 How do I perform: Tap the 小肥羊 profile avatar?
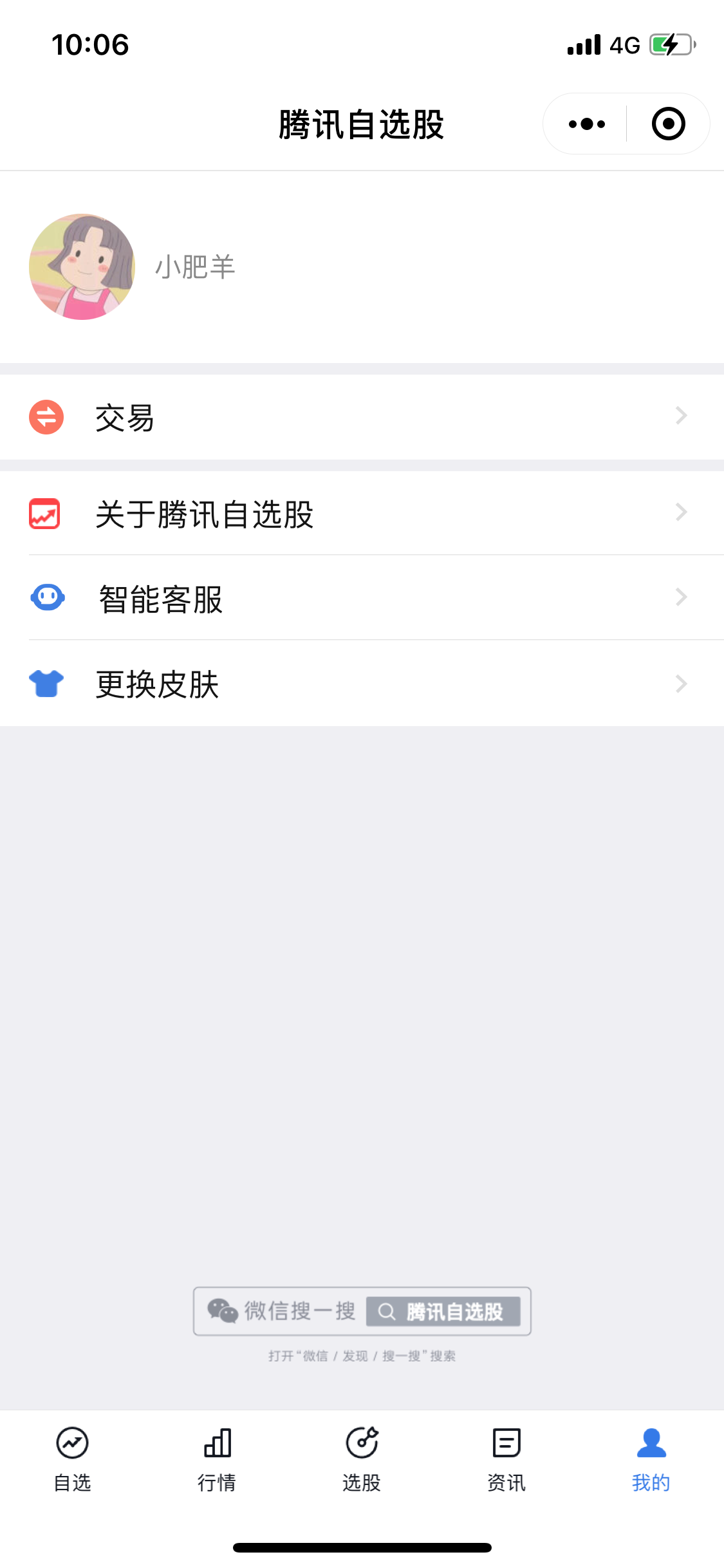coord(82,266)
